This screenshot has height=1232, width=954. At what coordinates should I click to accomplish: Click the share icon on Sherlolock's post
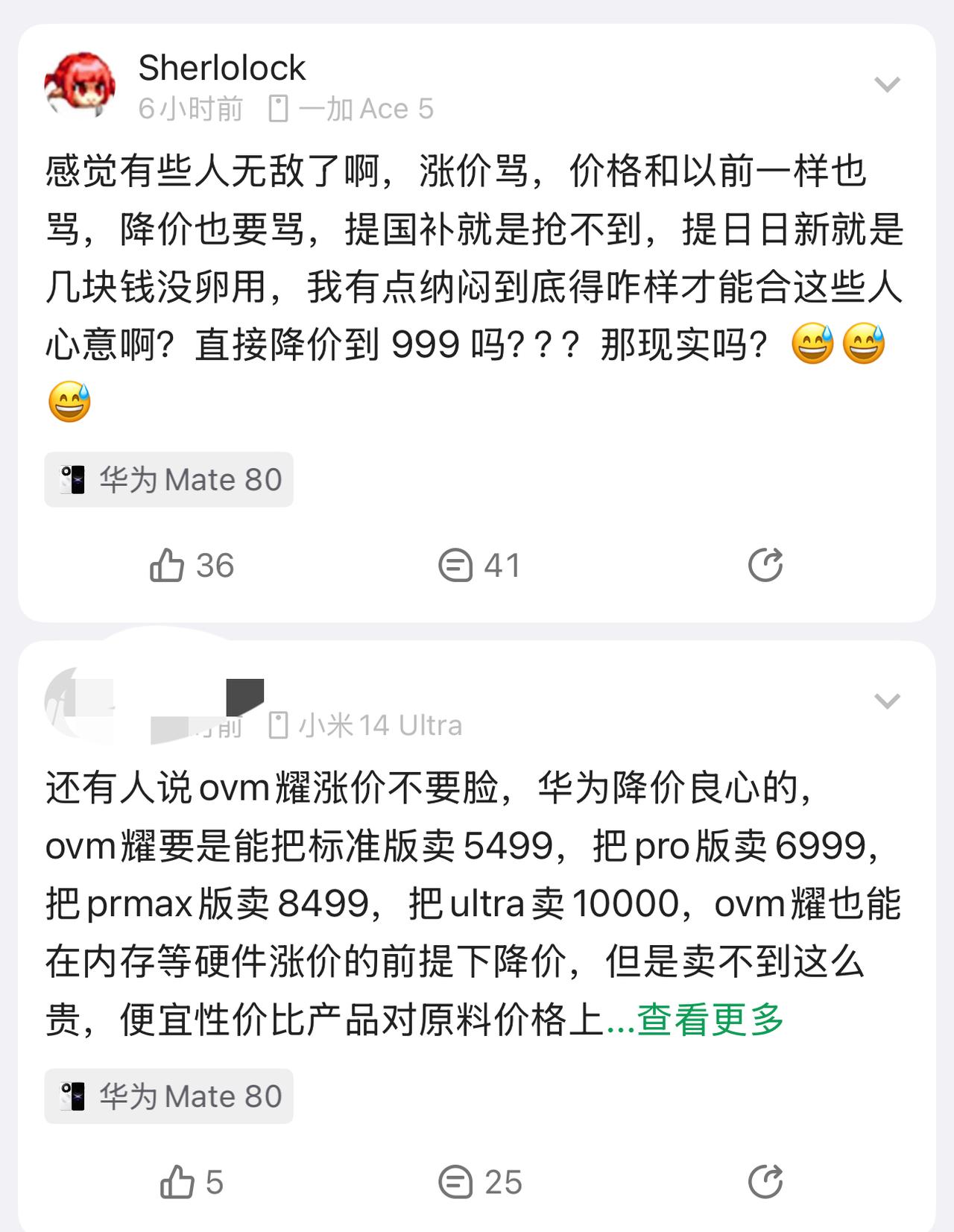pos(766,566)
